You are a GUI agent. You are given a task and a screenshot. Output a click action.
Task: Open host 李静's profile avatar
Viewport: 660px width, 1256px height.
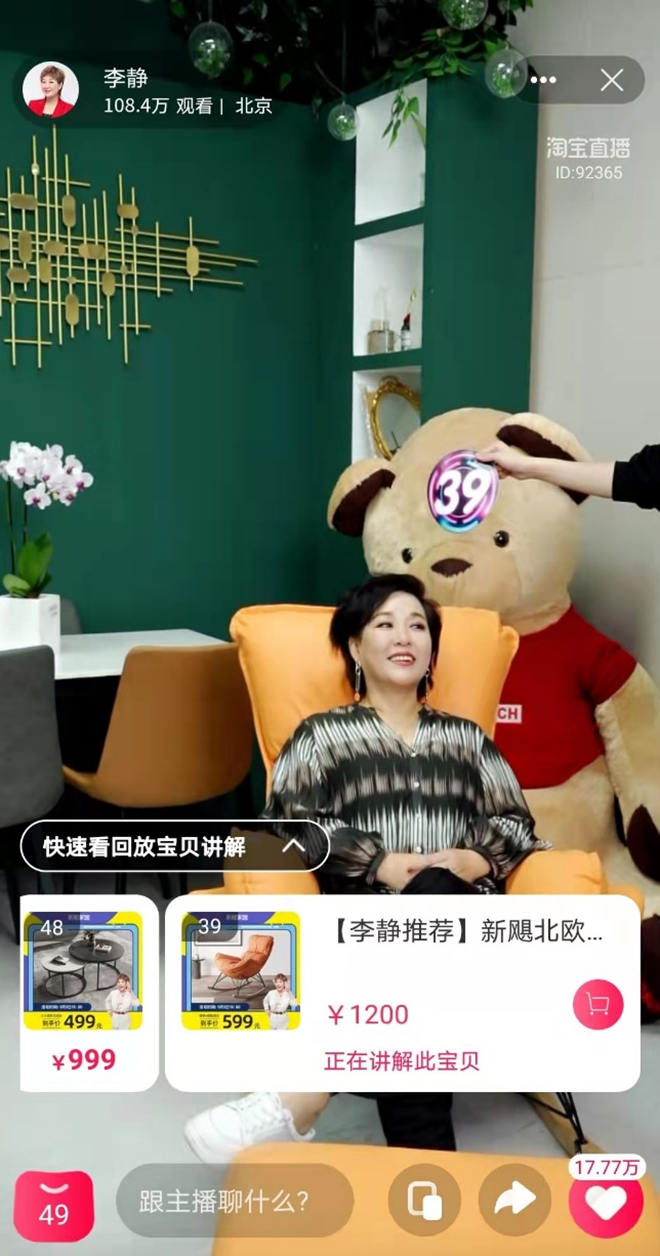(51, 90)
